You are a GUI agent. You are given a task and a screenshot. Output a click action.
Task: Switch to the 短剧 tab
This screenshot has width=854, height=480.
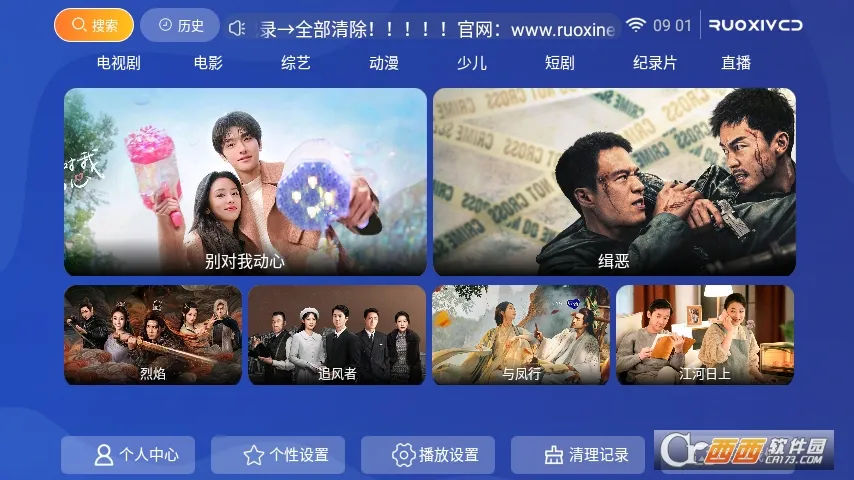560,63
